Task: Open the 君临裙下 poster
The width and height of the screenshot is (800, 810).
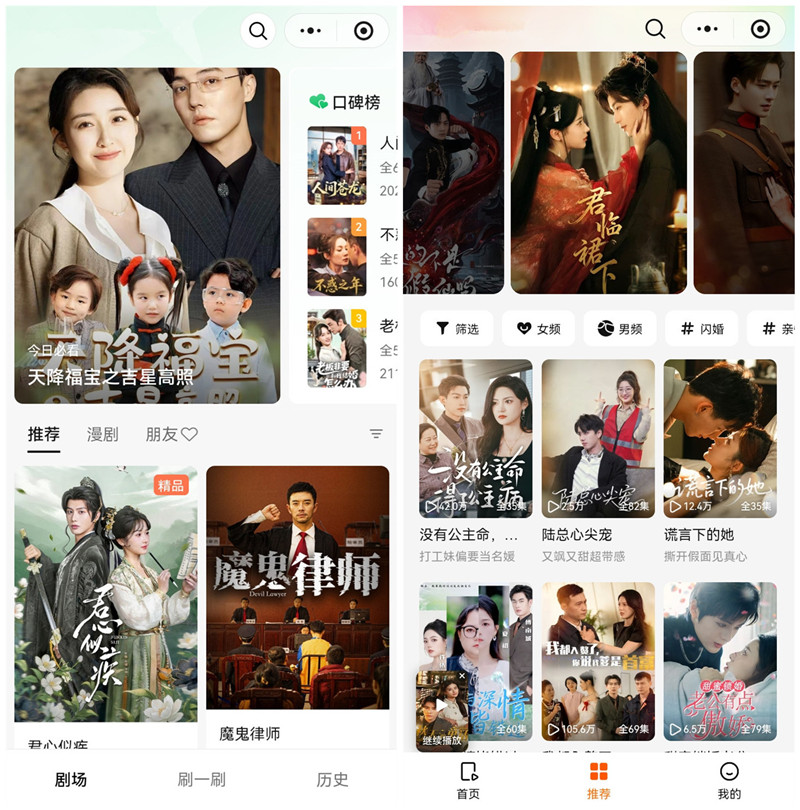Action: pos(598,172)
